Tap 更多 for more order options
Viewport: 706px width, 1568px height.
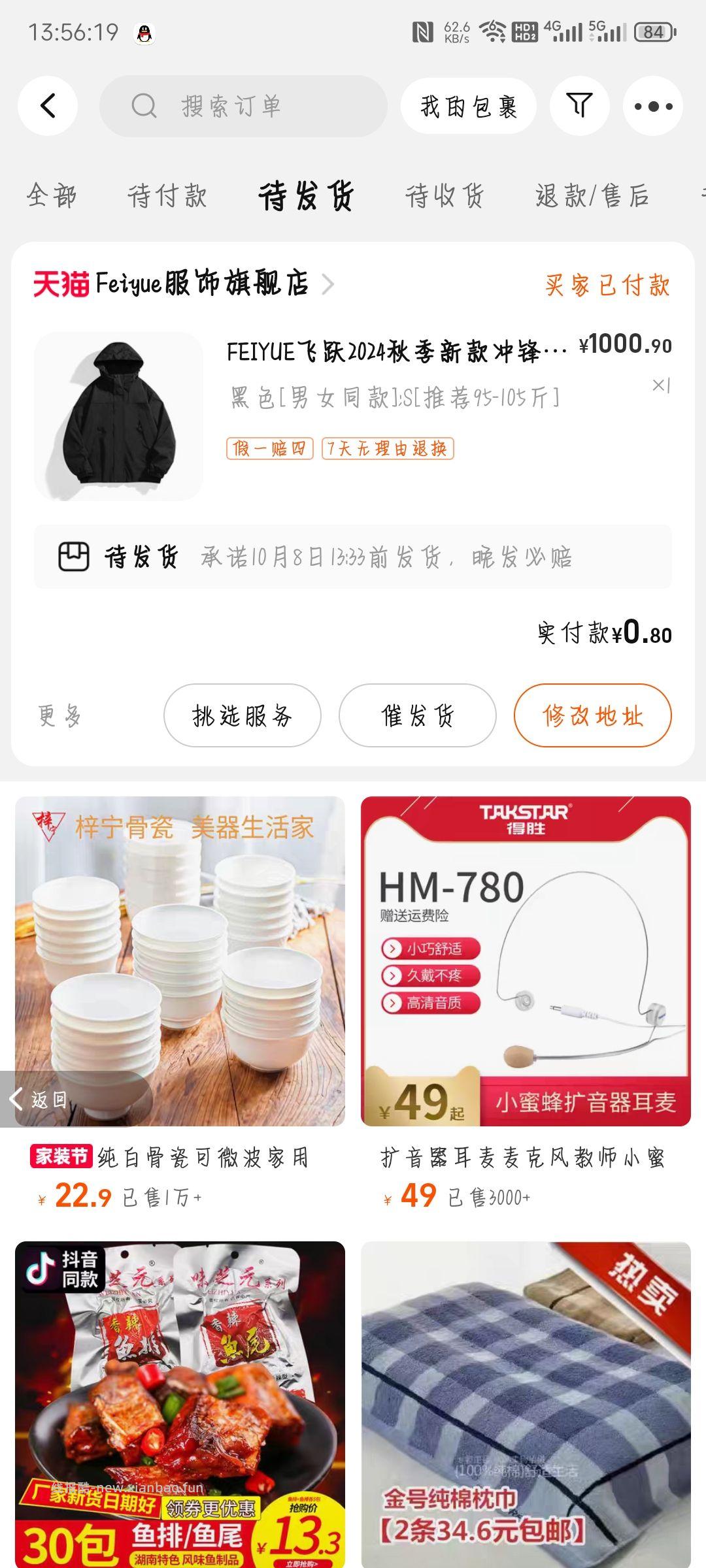59,715
